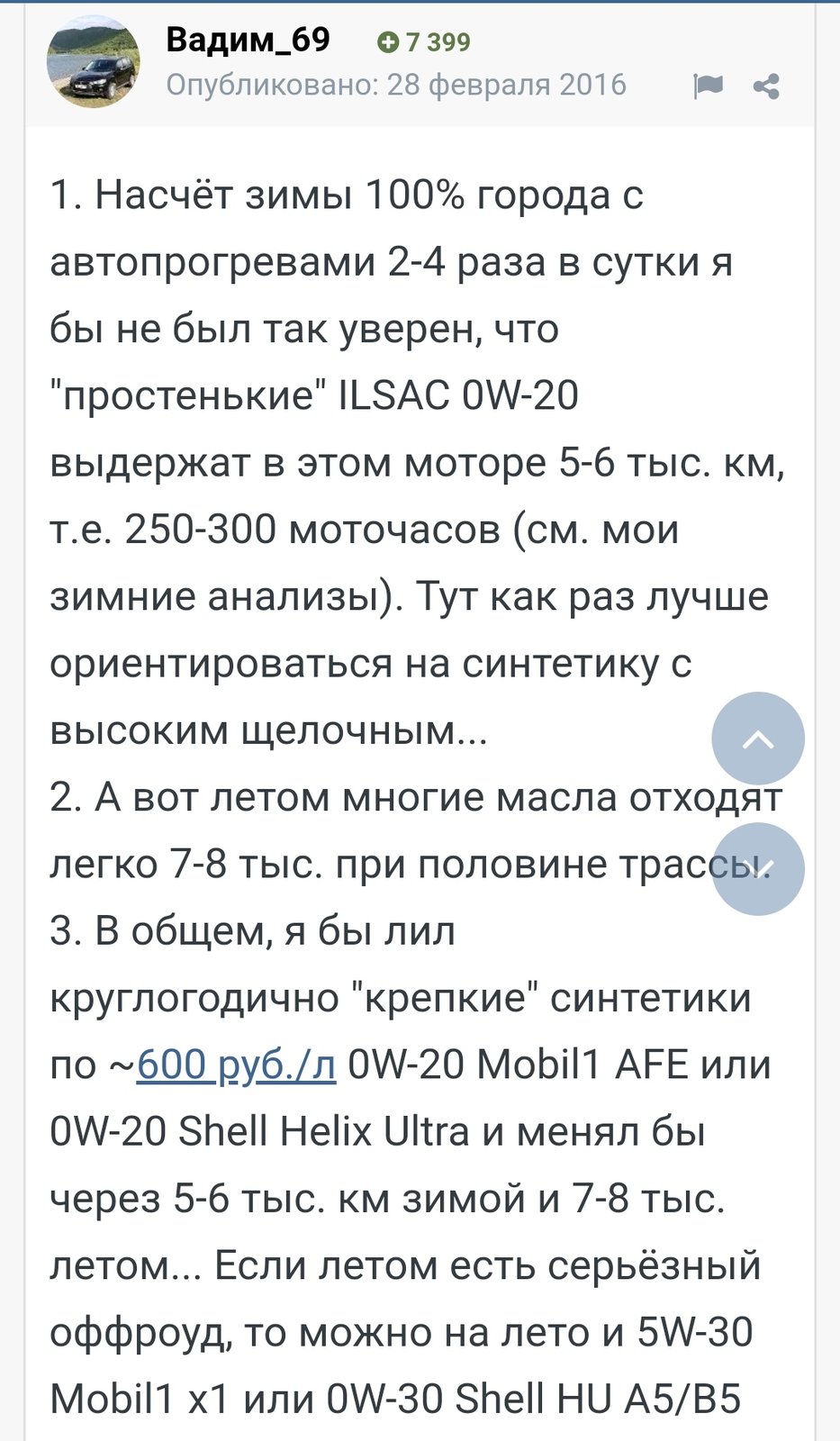The width and height of the screenshot is (840, 1441).
Task: Open the username Вадим_69 profile link
Action: tap(248, 41)
